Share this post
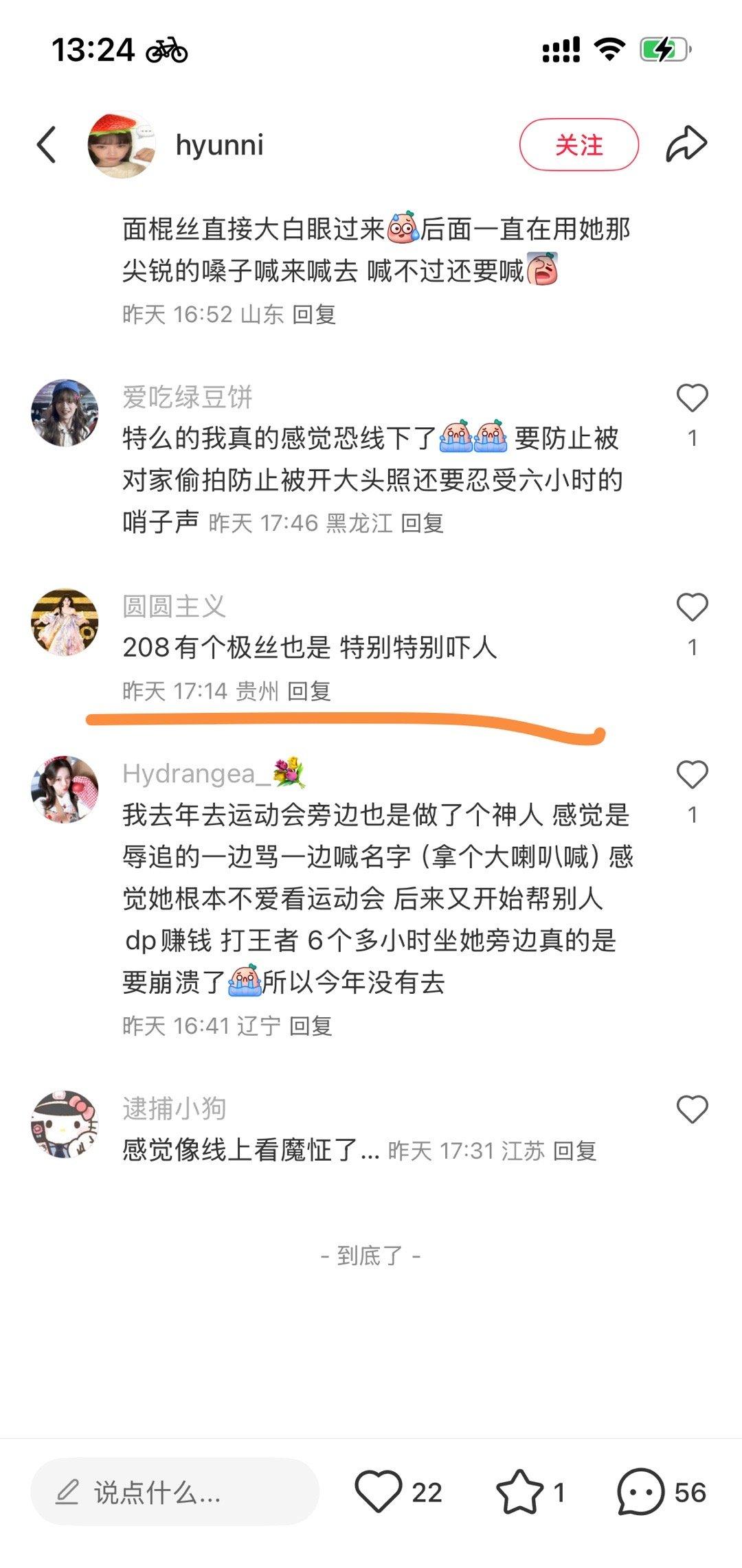 (686, 144)
